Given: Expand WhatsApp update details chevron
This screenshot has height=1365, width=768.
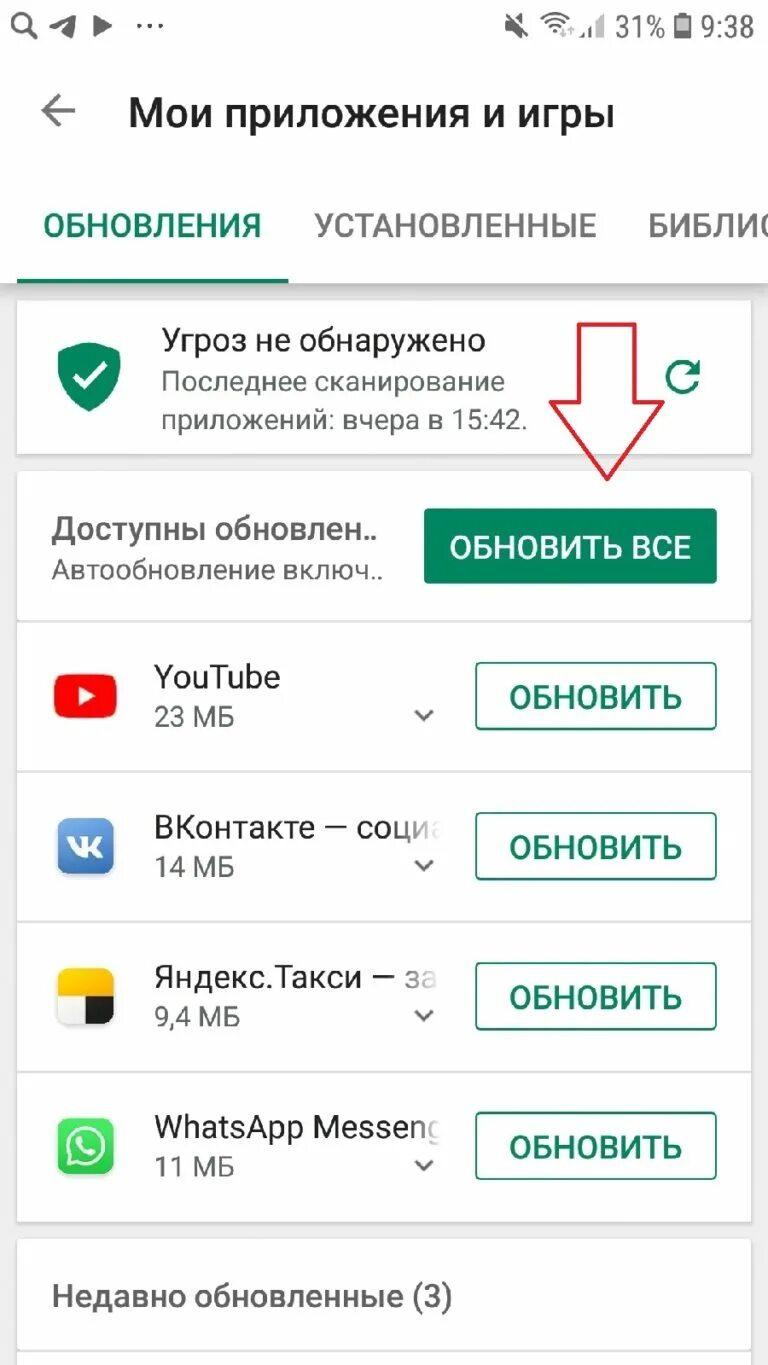Looking at the screenshot, I should [x=424, y=1166].
